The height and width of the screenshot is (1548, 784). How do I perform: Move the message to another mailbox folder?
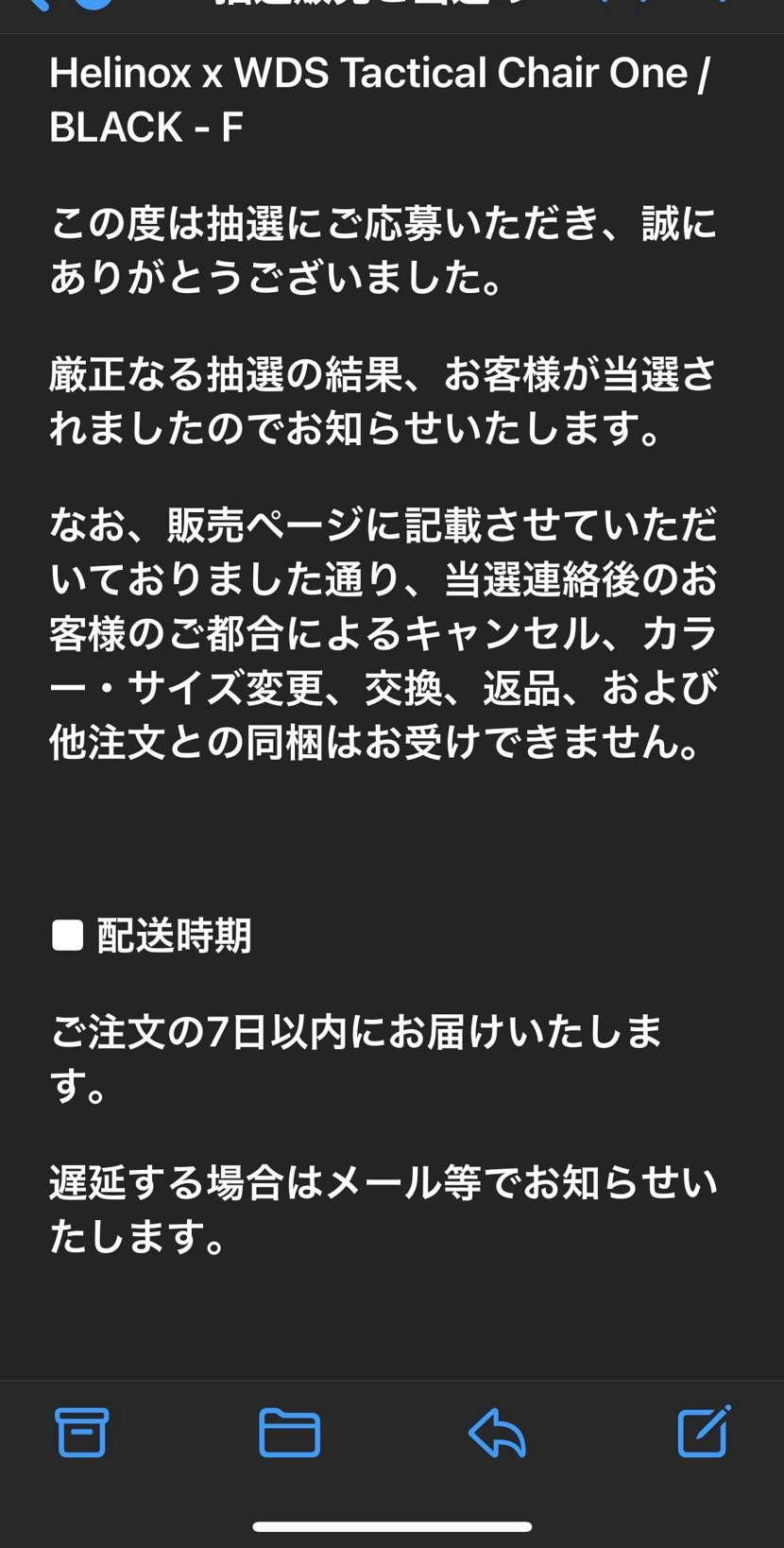point(289,1433)
